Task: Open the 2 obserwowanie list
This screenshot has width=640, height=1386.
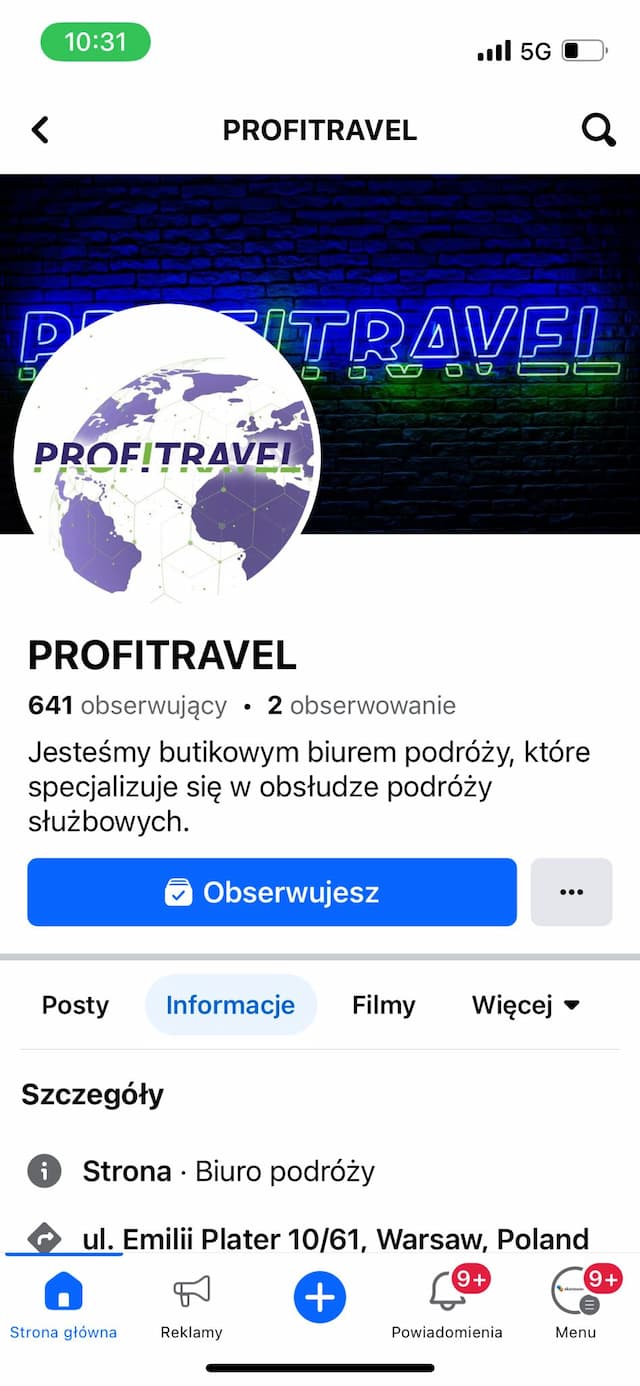Action: 362,706
